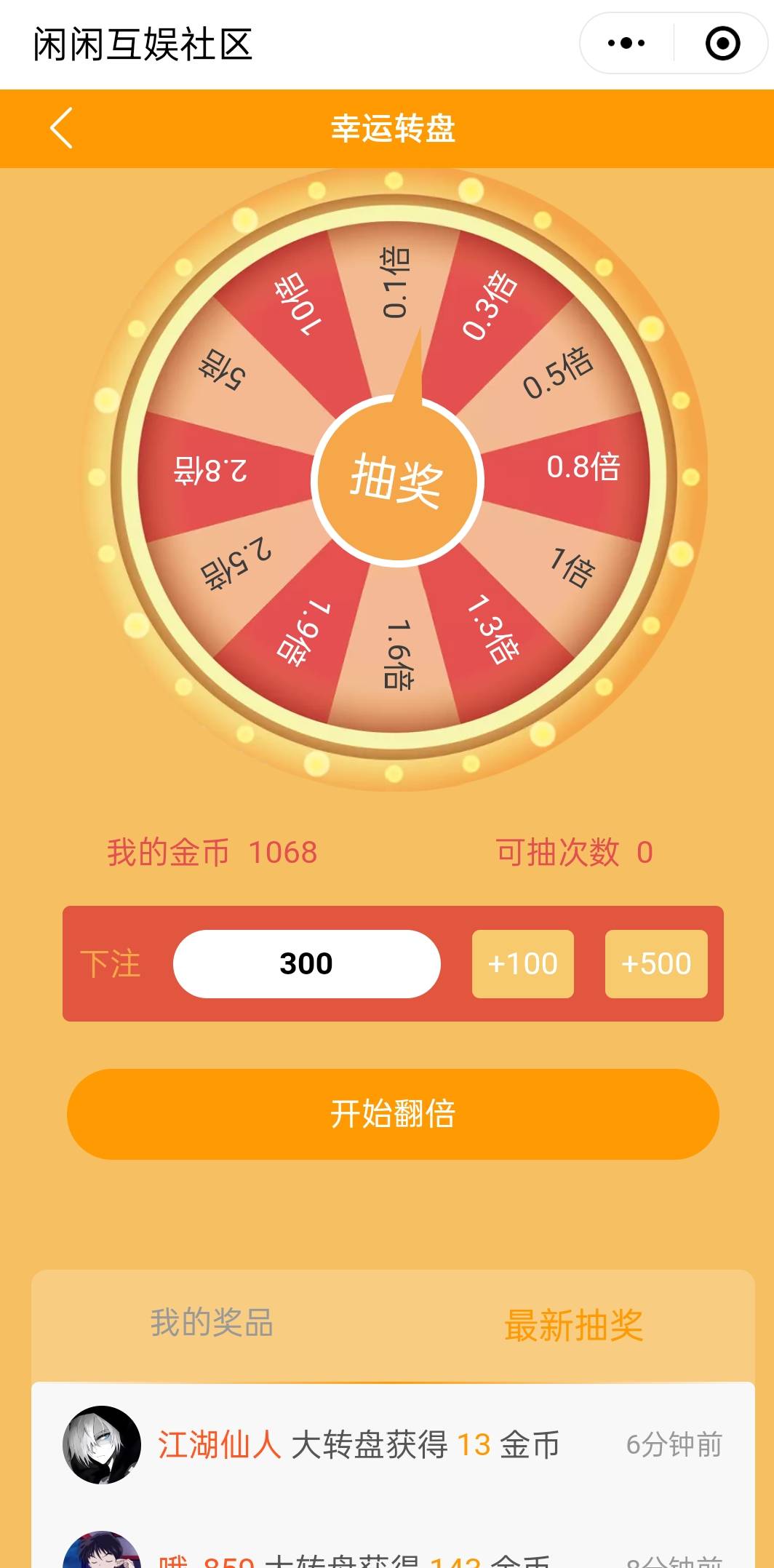The height and width of the screenshot is (1568, 774).
Task: Close the mini program via the circle icon
Action: click(x=722, y=44)
